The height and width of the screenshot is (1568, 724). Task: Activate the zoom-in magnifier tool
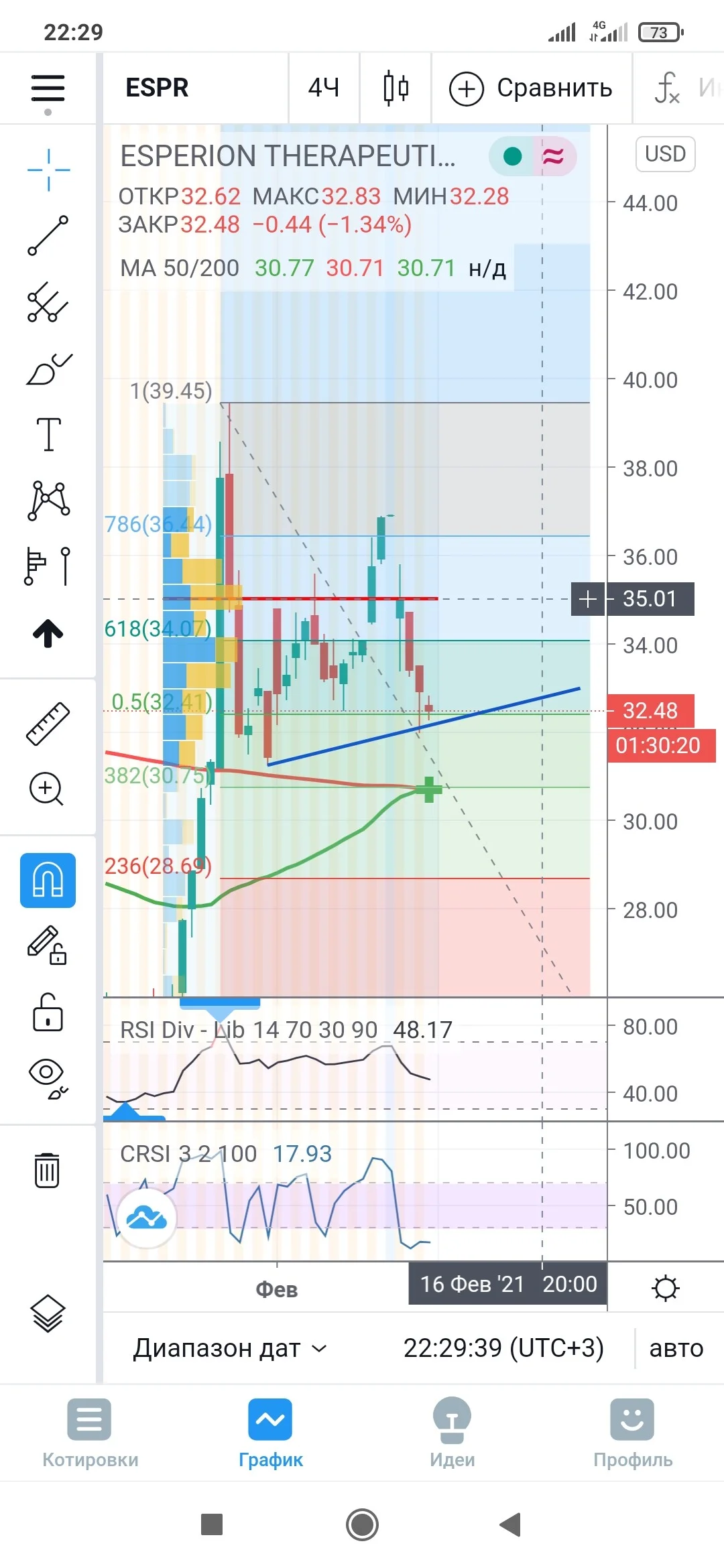[x=46, y=789]
